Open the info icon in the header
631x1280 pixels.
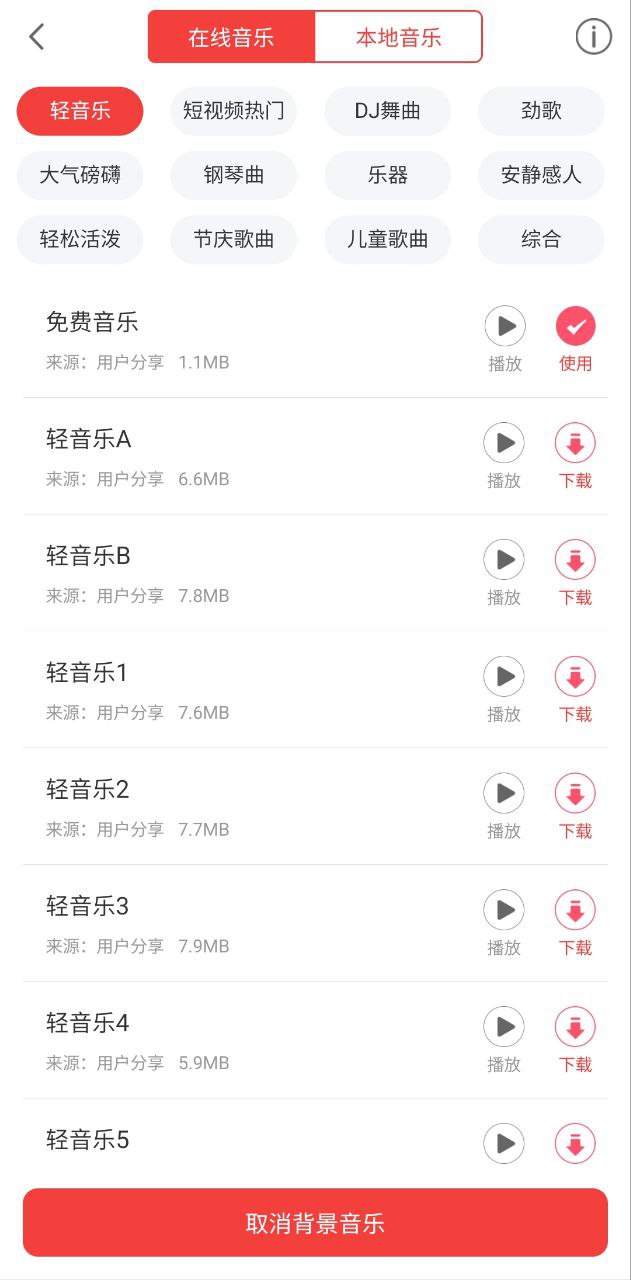click(593, 37)
